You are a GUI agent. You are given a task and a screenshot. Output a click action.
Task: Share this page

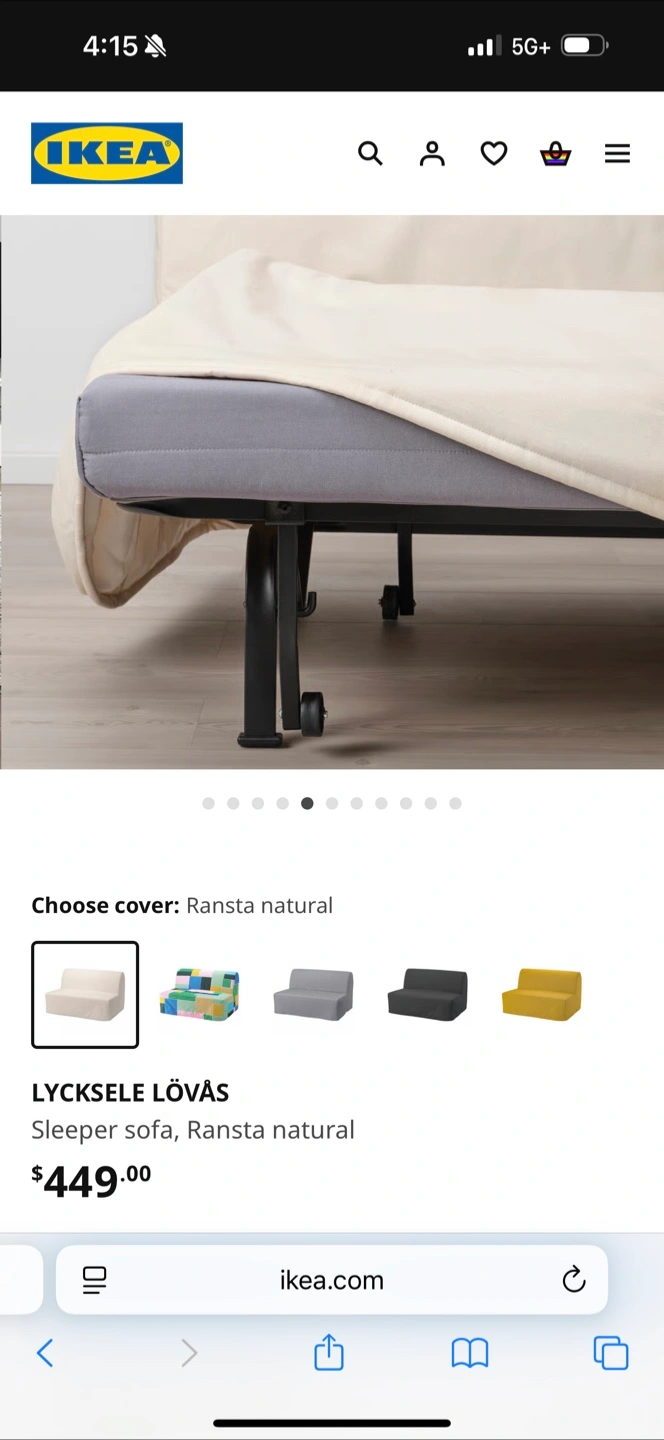pyautogui.click(x=329, y=1352)
